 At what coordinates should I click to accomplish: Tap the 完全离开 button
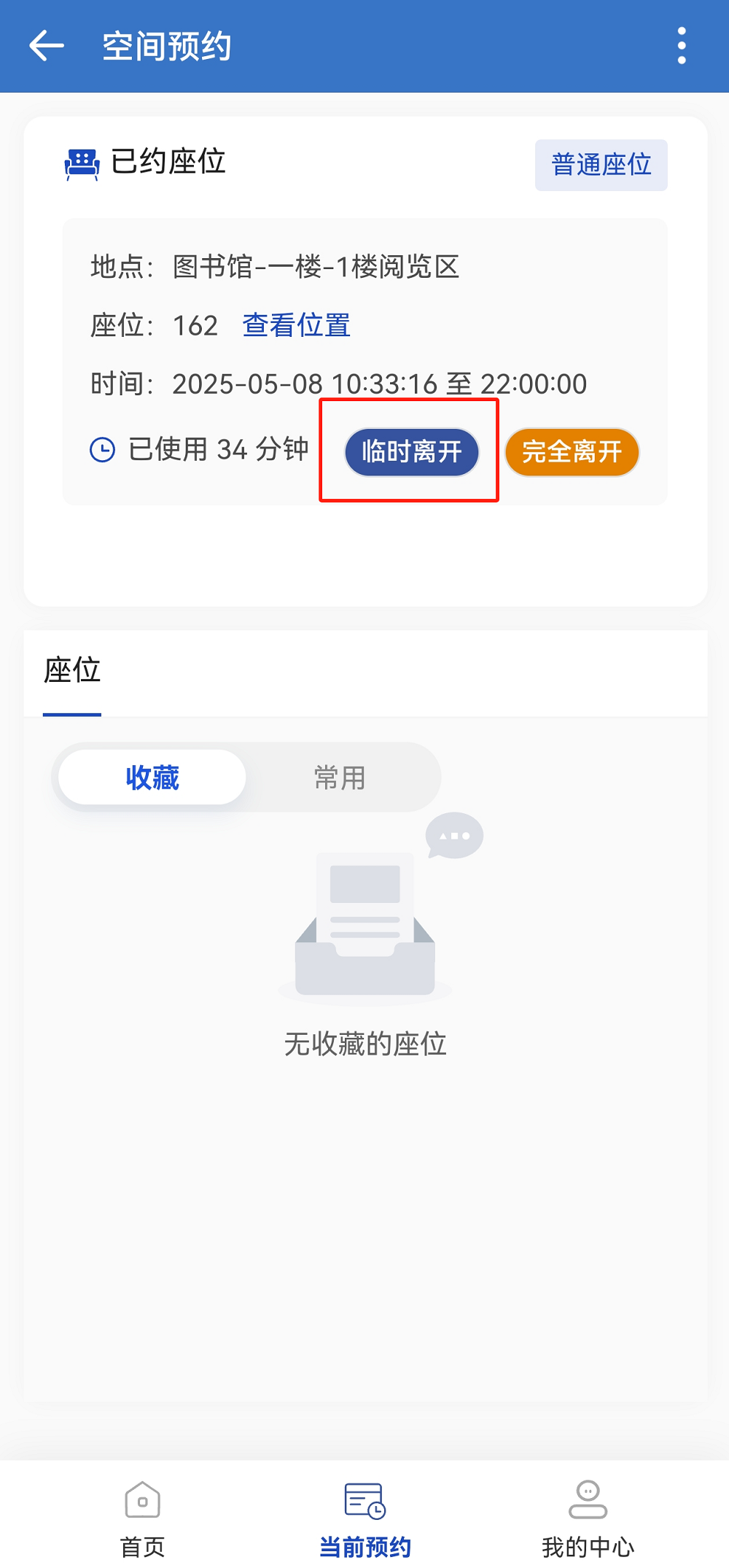coord(572,452)
